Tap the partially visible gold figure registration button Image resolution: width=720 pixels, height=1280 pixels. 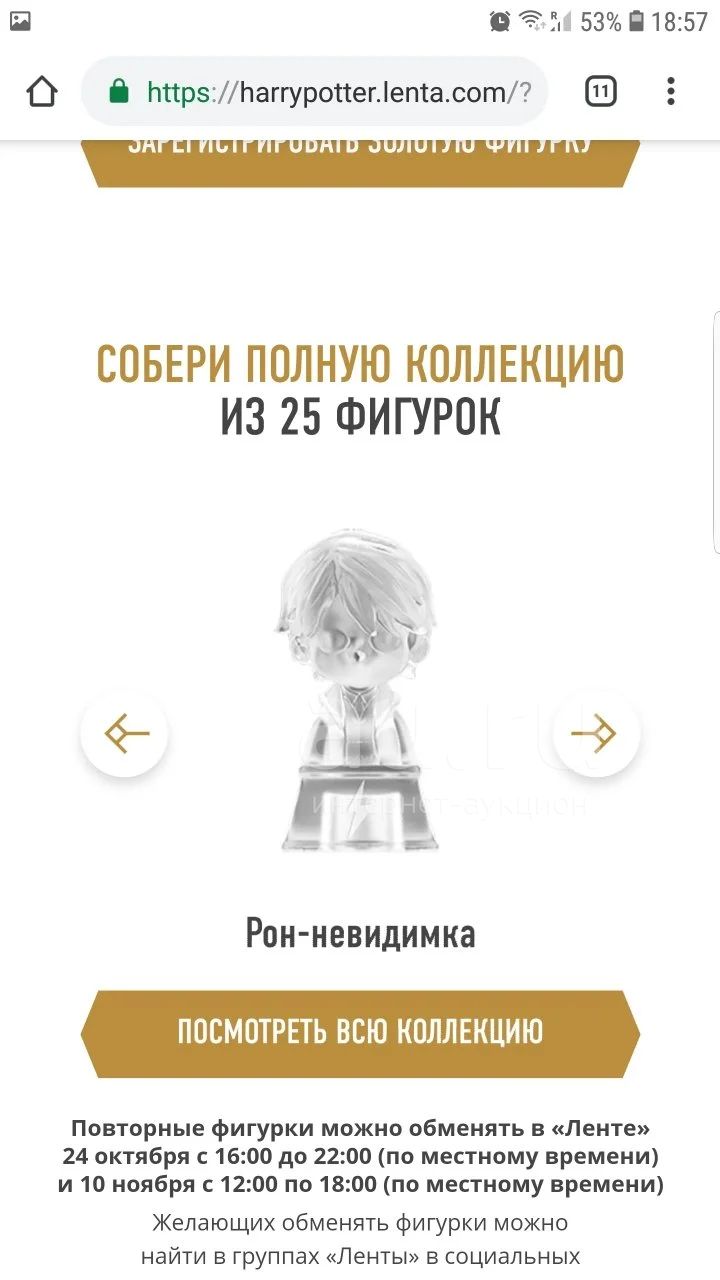360,163
